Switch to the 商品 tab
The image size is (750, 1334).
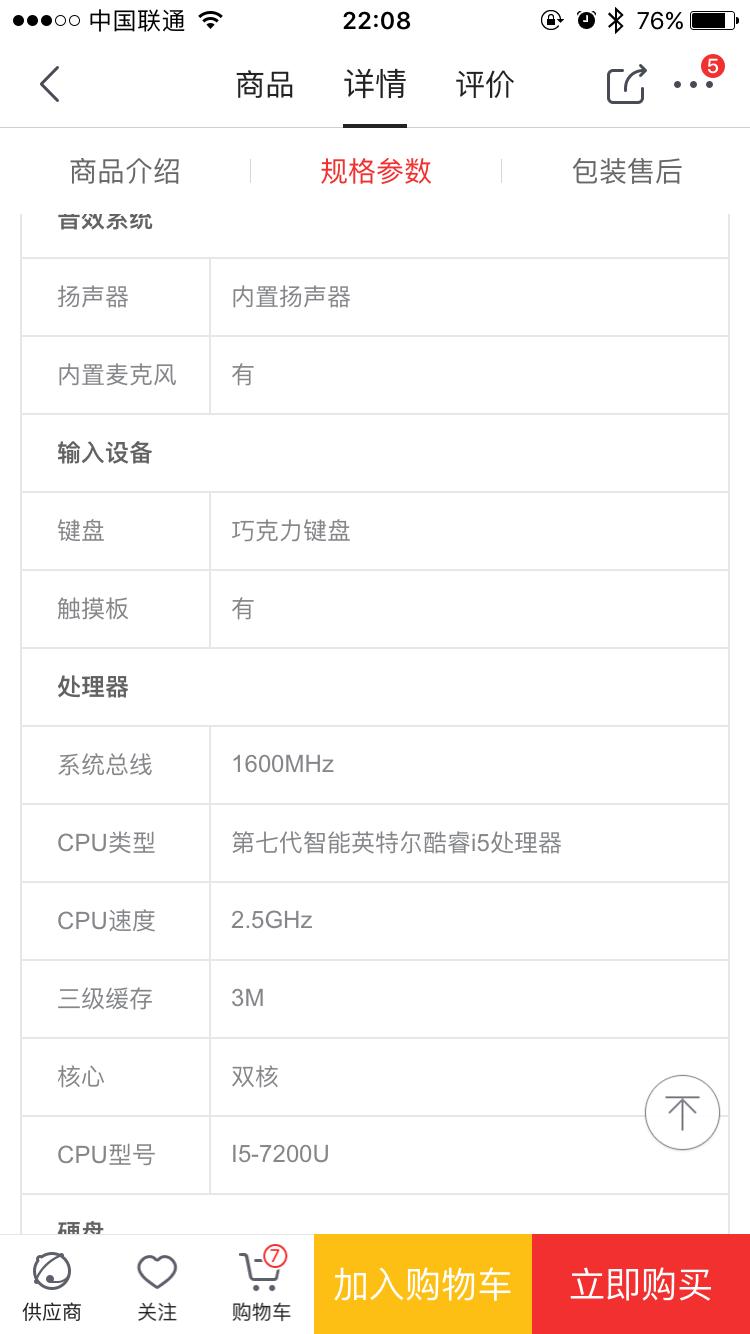tap(265, 84)
